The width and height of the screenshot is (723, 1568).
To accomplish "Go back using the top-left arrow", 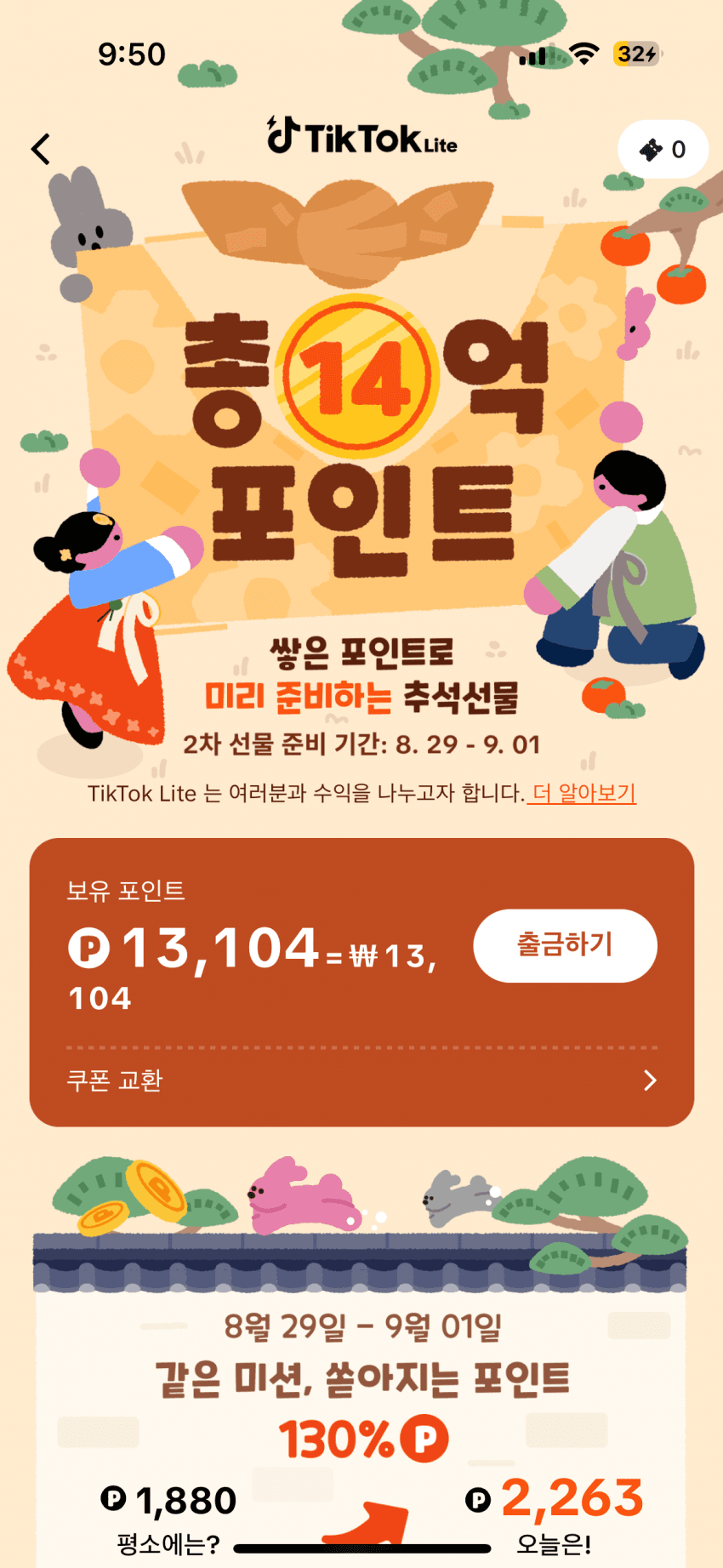I will click(x=41, y=149).
